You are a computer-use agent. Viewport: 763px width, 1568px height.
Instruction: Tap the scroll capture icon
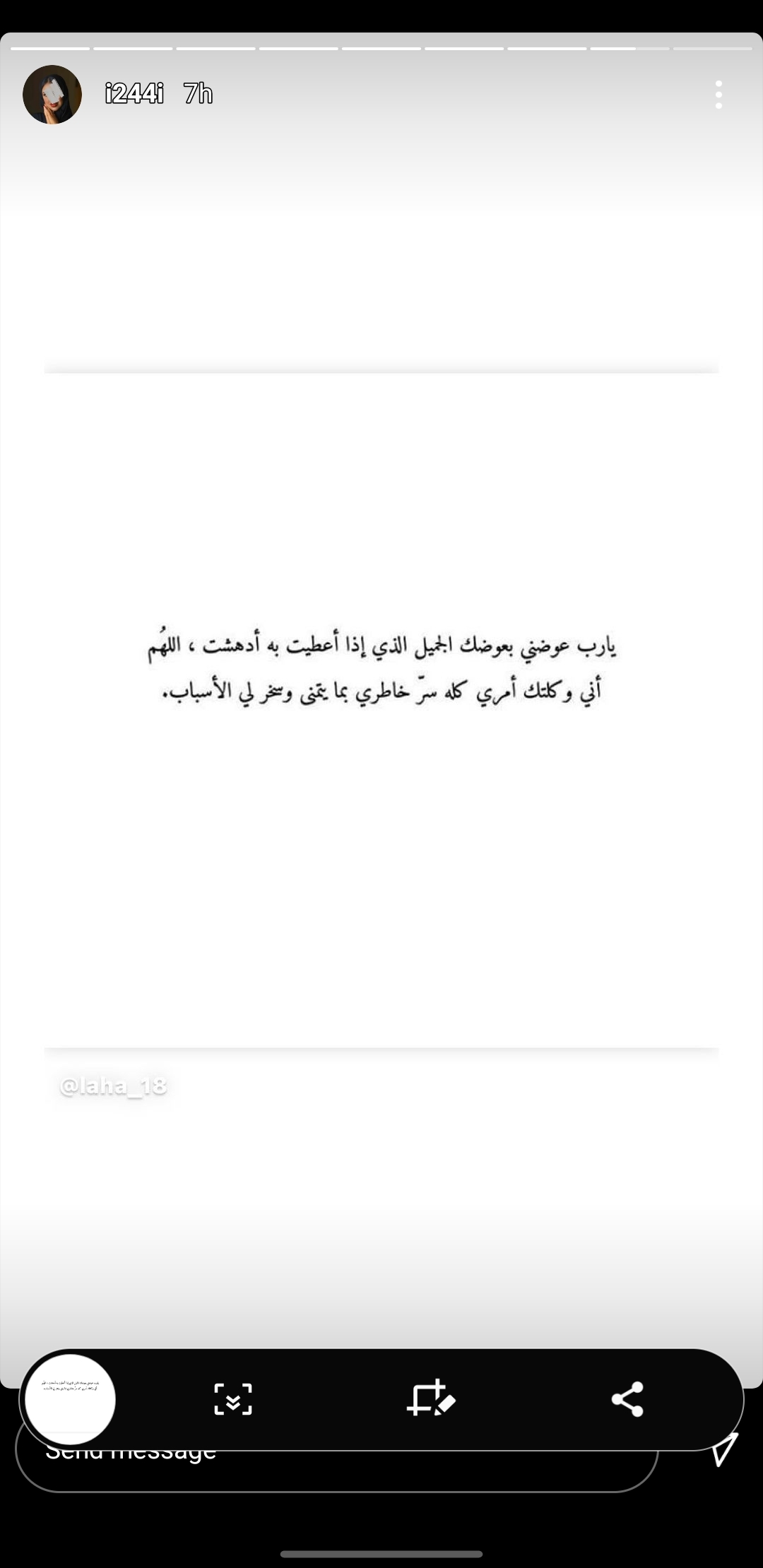(233, 1399)
